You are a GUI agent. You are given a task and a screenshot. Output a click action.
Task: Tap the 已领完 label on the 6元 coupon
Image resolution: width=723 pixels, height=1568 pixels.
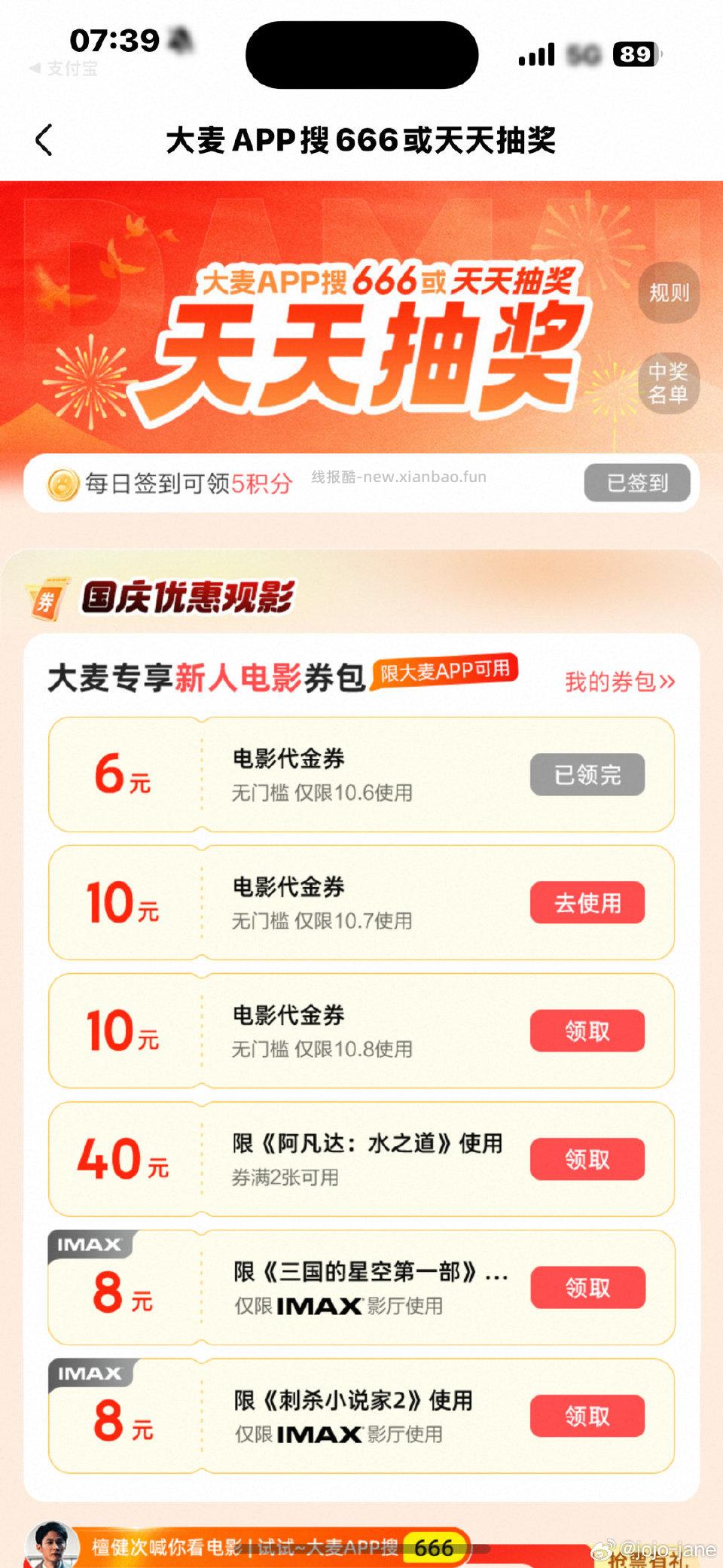click(x=587, y=775)
